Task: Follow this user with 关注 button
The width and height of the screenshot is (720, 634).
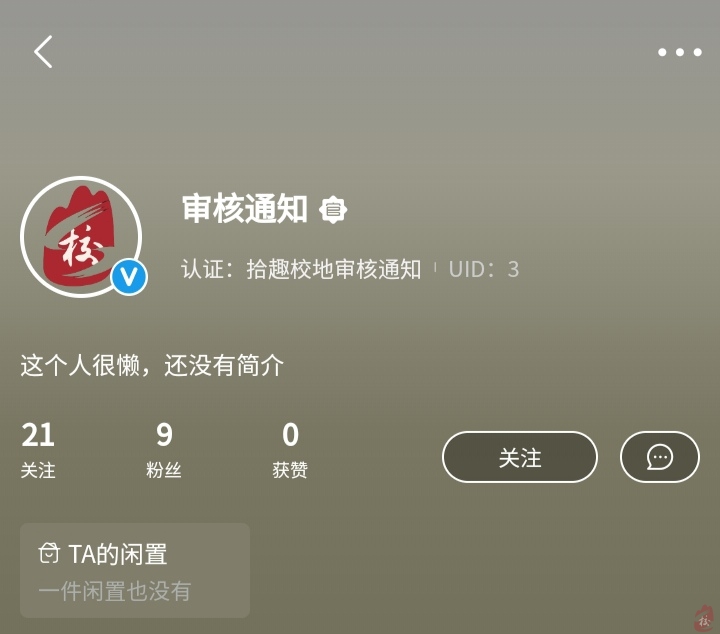Action: coord(519,457)
